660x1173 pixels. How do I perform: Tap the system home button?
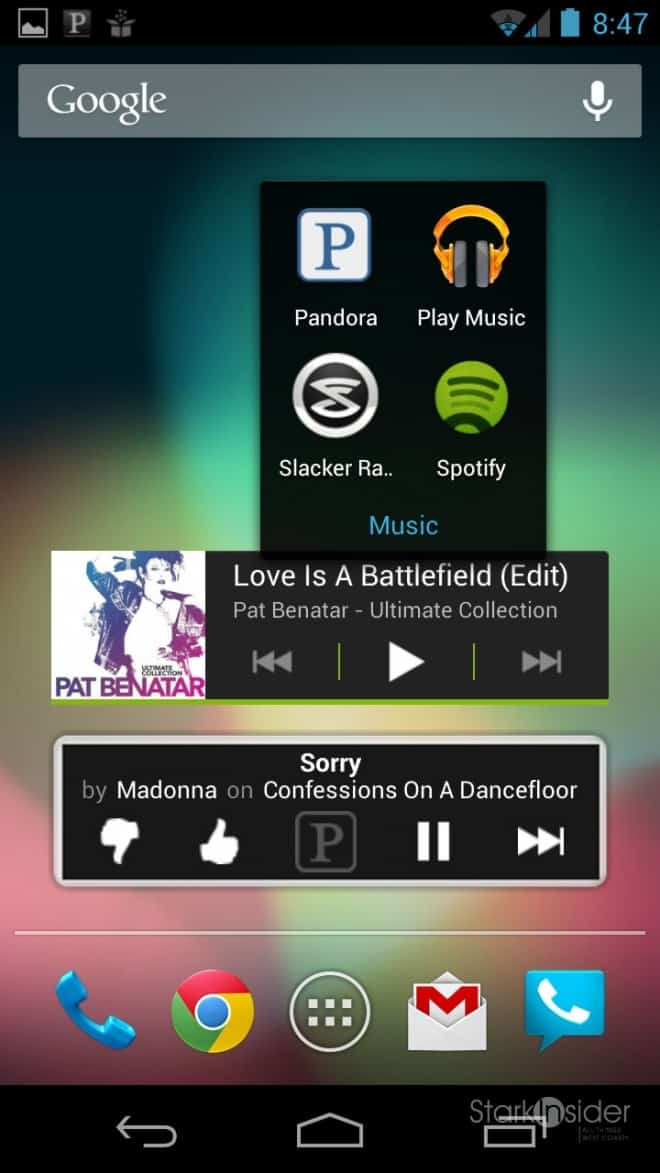pos(329,1131)
